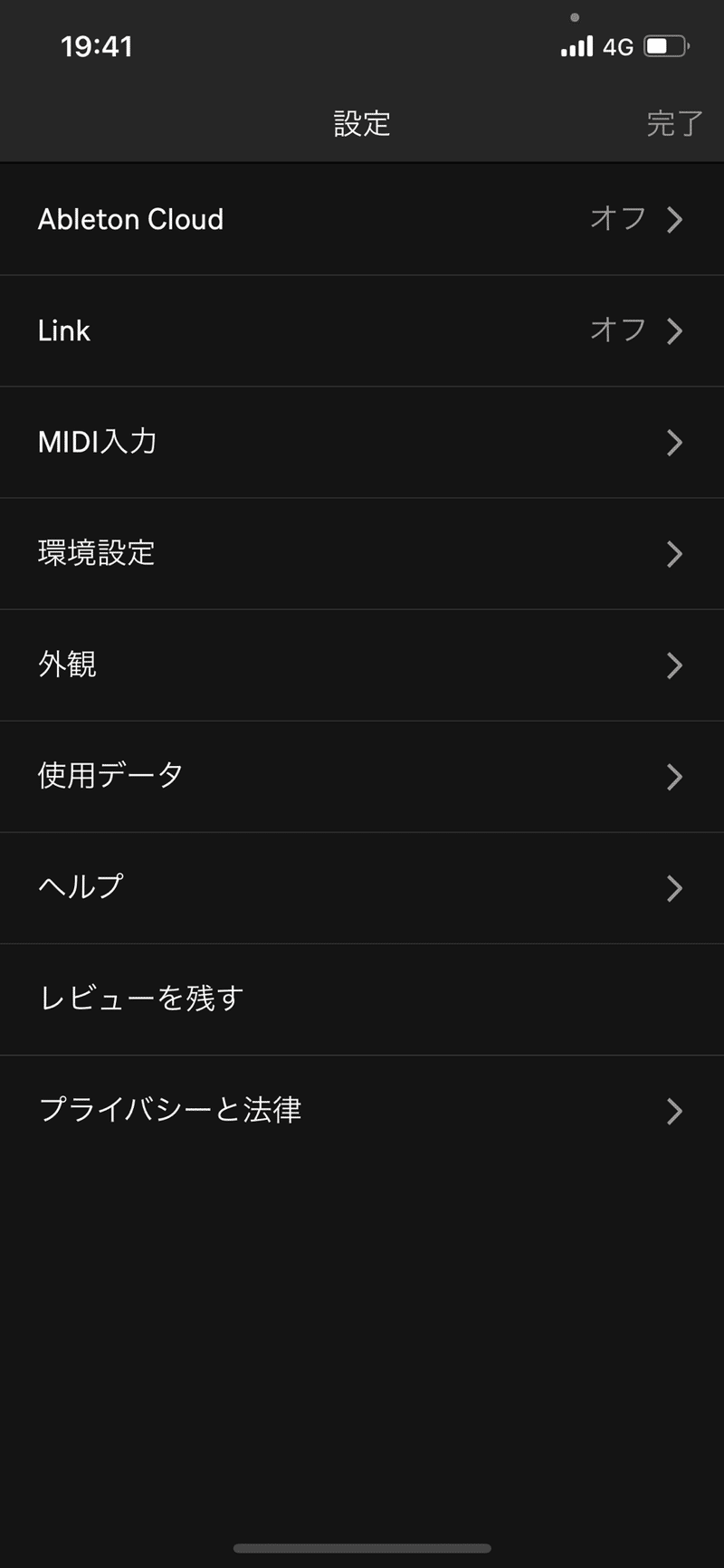
Task: Open the ヘルプ page
Action: [x=362, y=887]
